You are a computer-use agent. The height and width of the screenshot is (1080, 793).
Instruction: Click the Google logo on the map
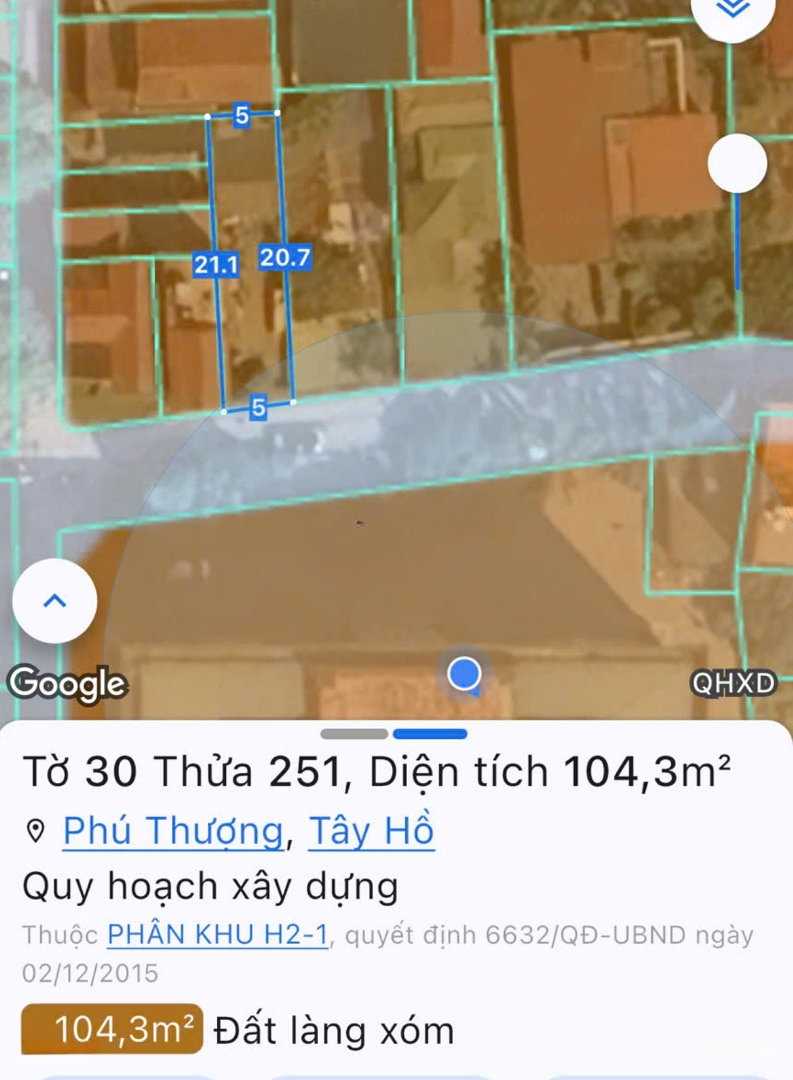[65, 684]
